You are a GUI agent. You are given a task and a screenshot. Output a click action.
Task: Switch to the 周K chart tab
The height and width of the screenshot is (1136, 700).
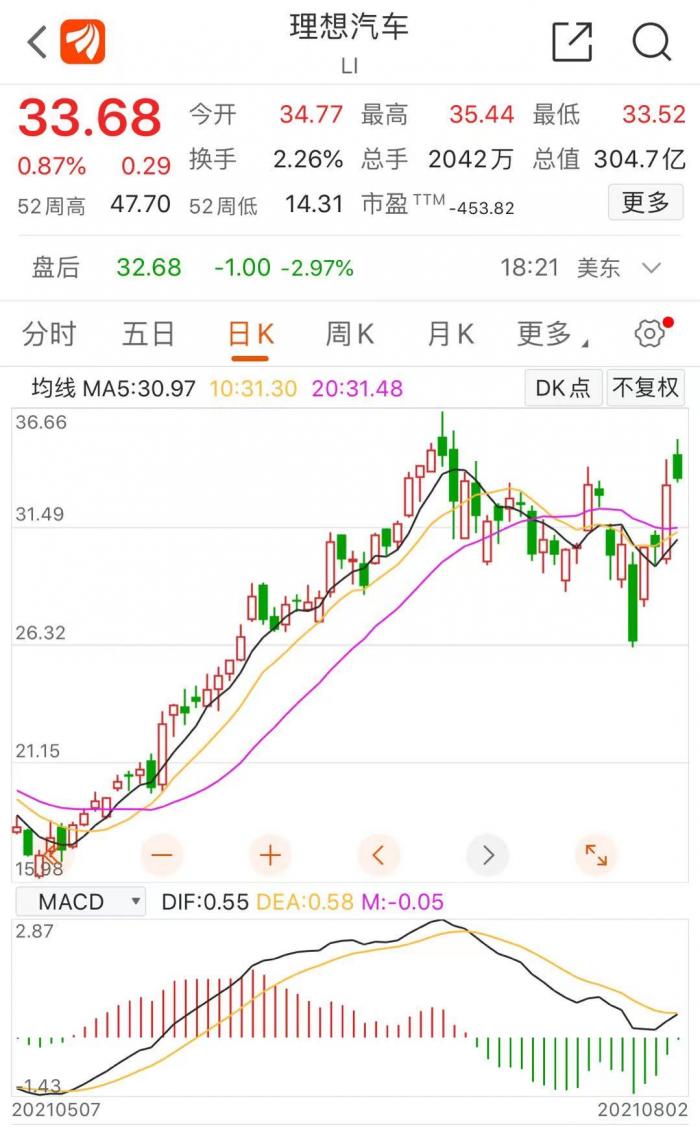pyautogui.click(x=349, y=334)
